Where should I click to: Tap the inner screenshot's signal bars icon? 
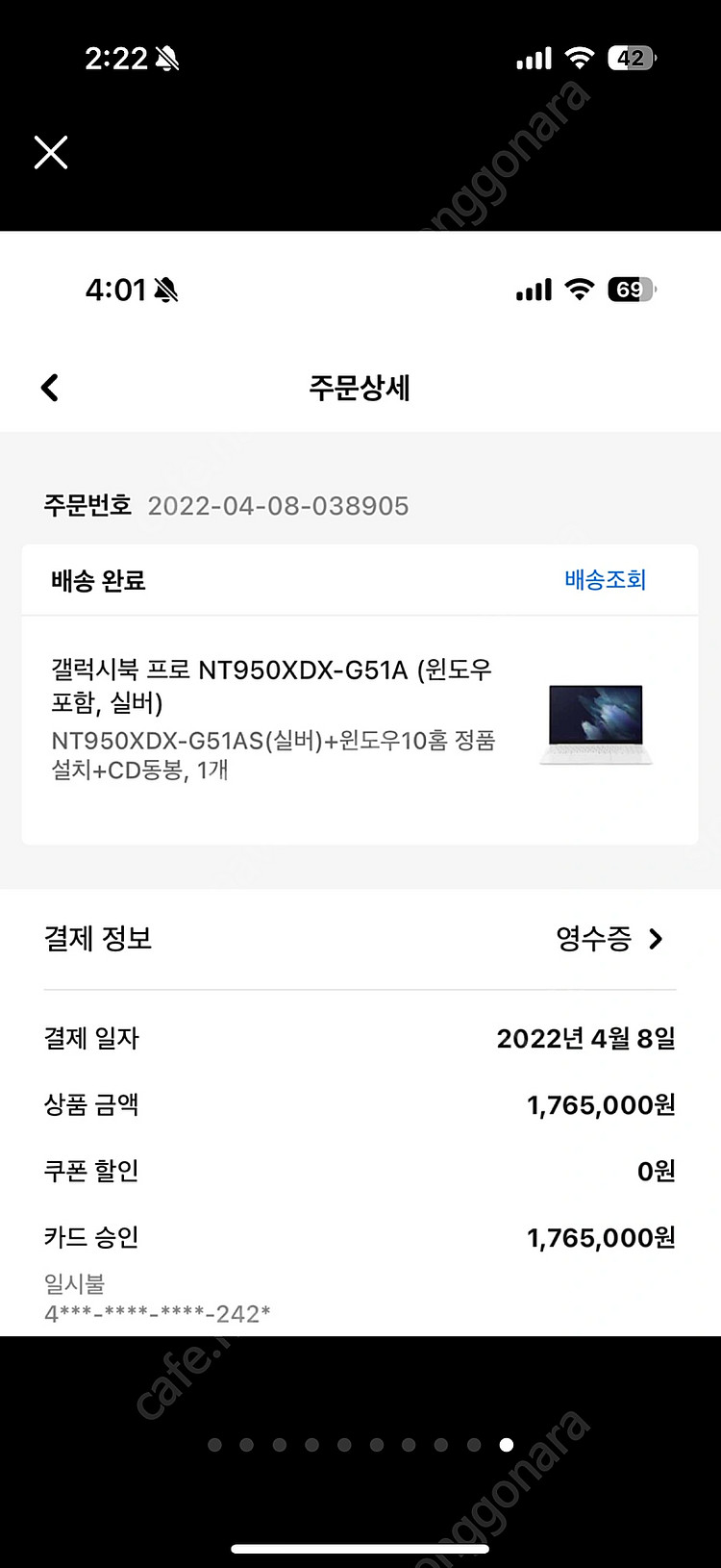click(x=533, y=290)
